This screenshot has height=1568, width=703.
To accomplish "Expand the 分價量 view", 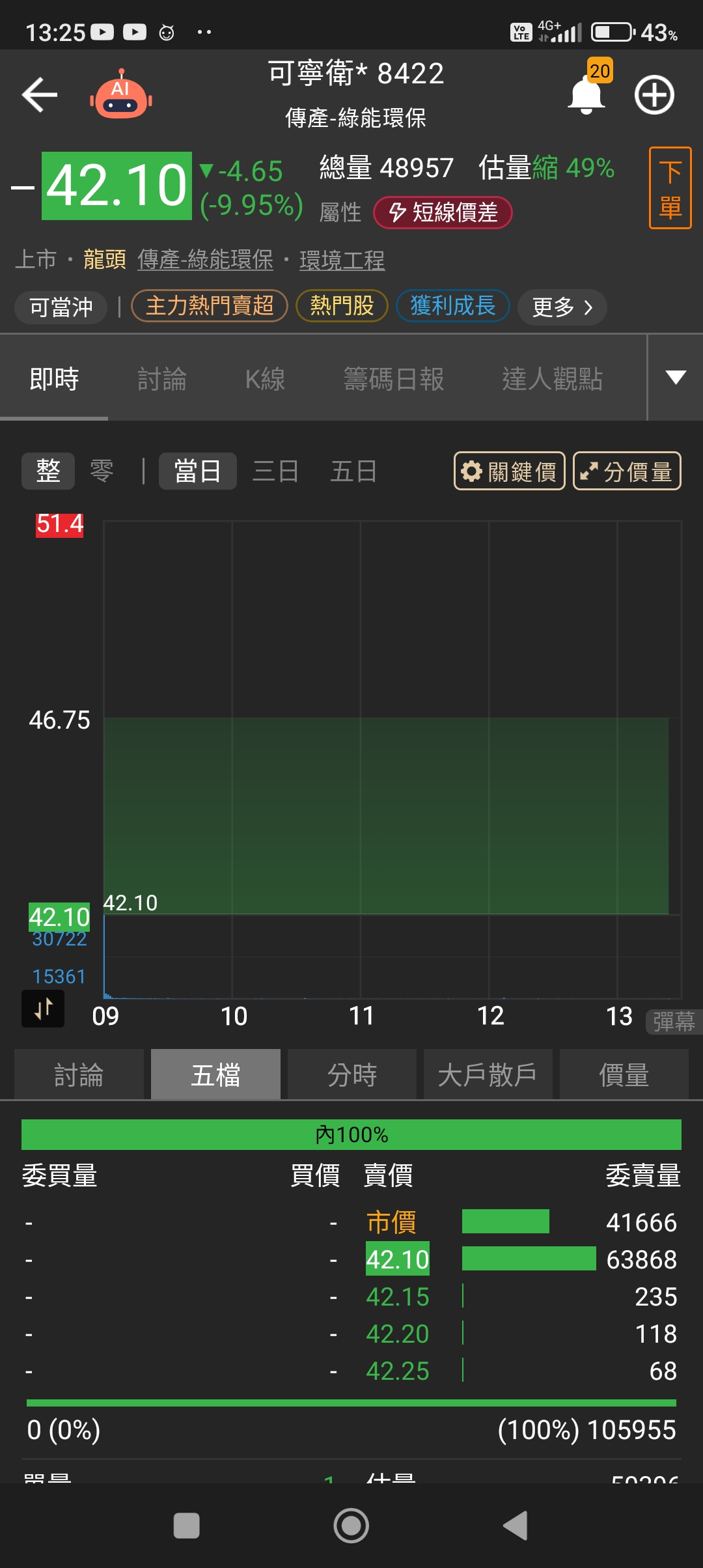I will [627, 471].
